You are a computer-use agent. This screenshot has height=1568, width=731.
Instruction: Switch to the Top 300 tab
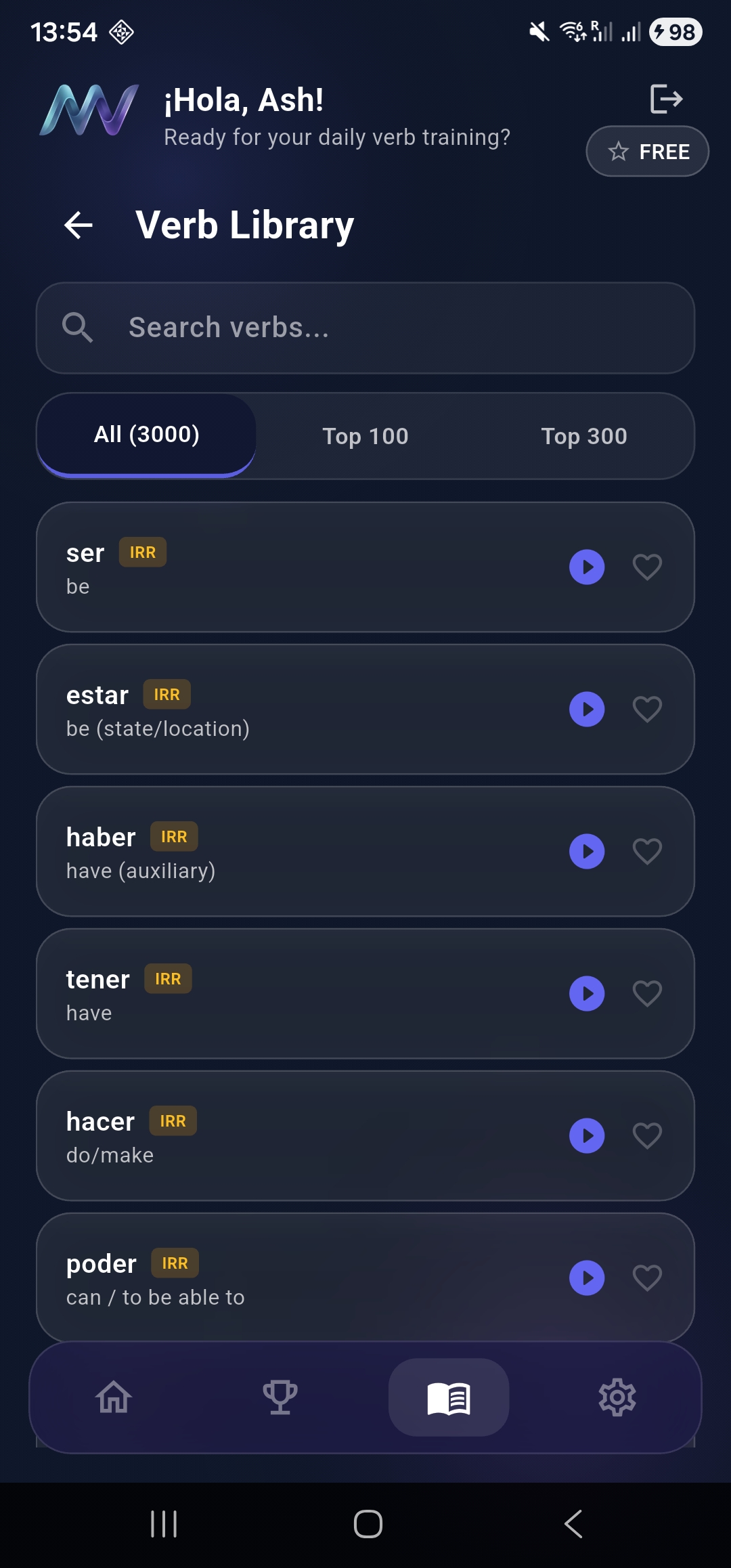583,435
